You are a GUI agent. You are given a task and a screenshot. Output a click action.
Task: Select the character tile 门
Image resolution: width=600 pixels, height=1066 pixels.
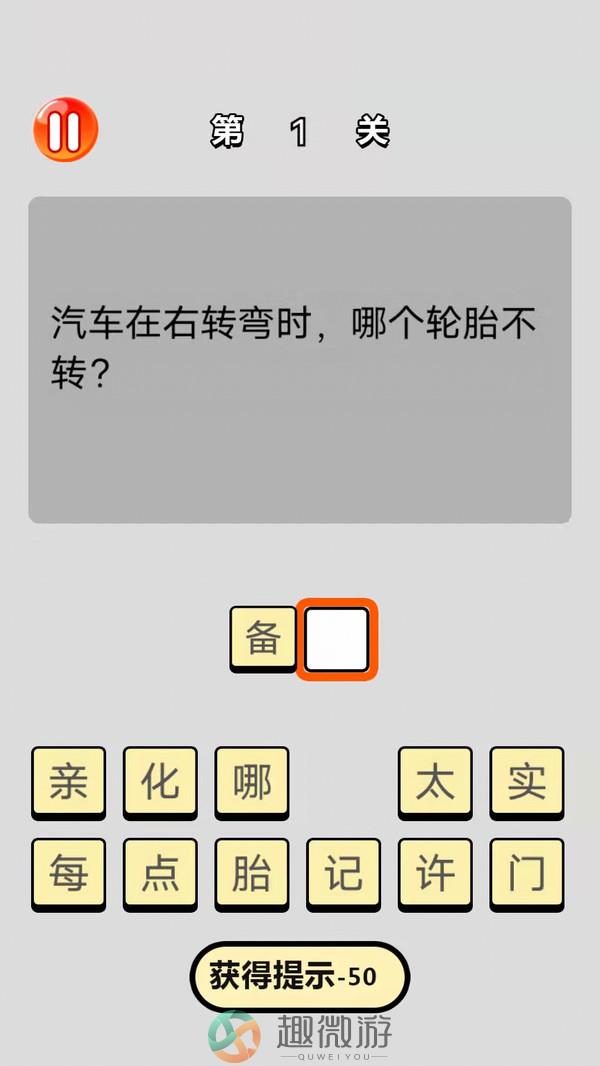[527, 873]
